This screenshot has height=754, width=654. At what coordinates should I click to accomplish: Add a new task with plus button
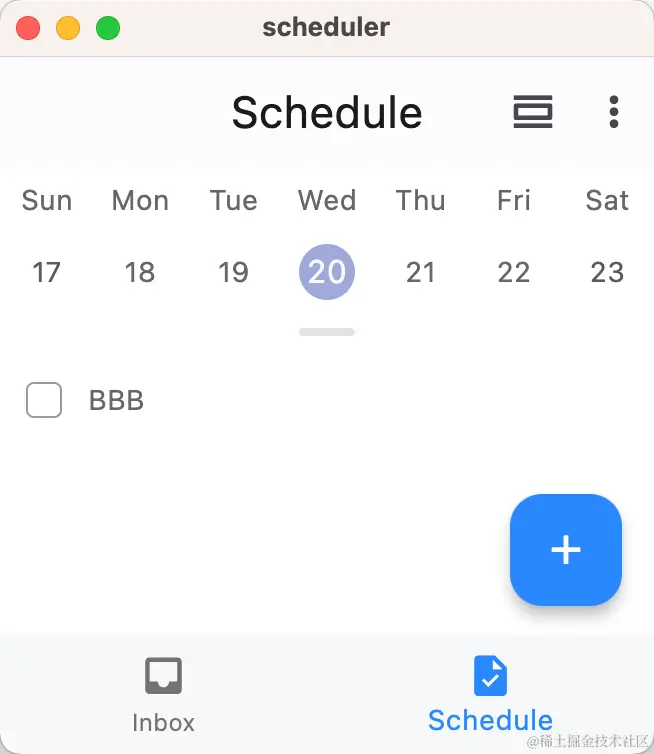tap(566, 549)
